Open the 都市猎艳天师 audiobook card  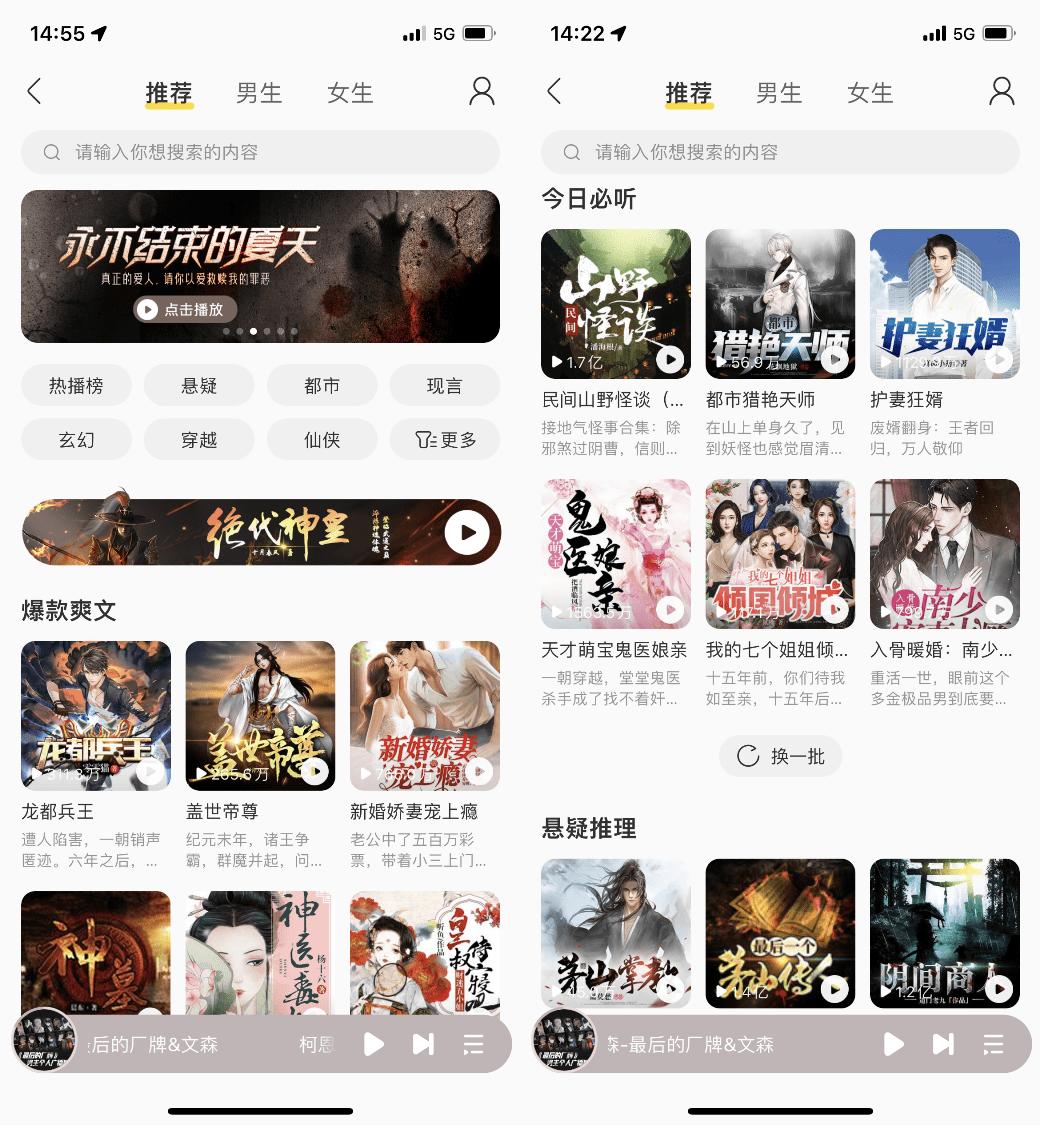coord(780,304)
